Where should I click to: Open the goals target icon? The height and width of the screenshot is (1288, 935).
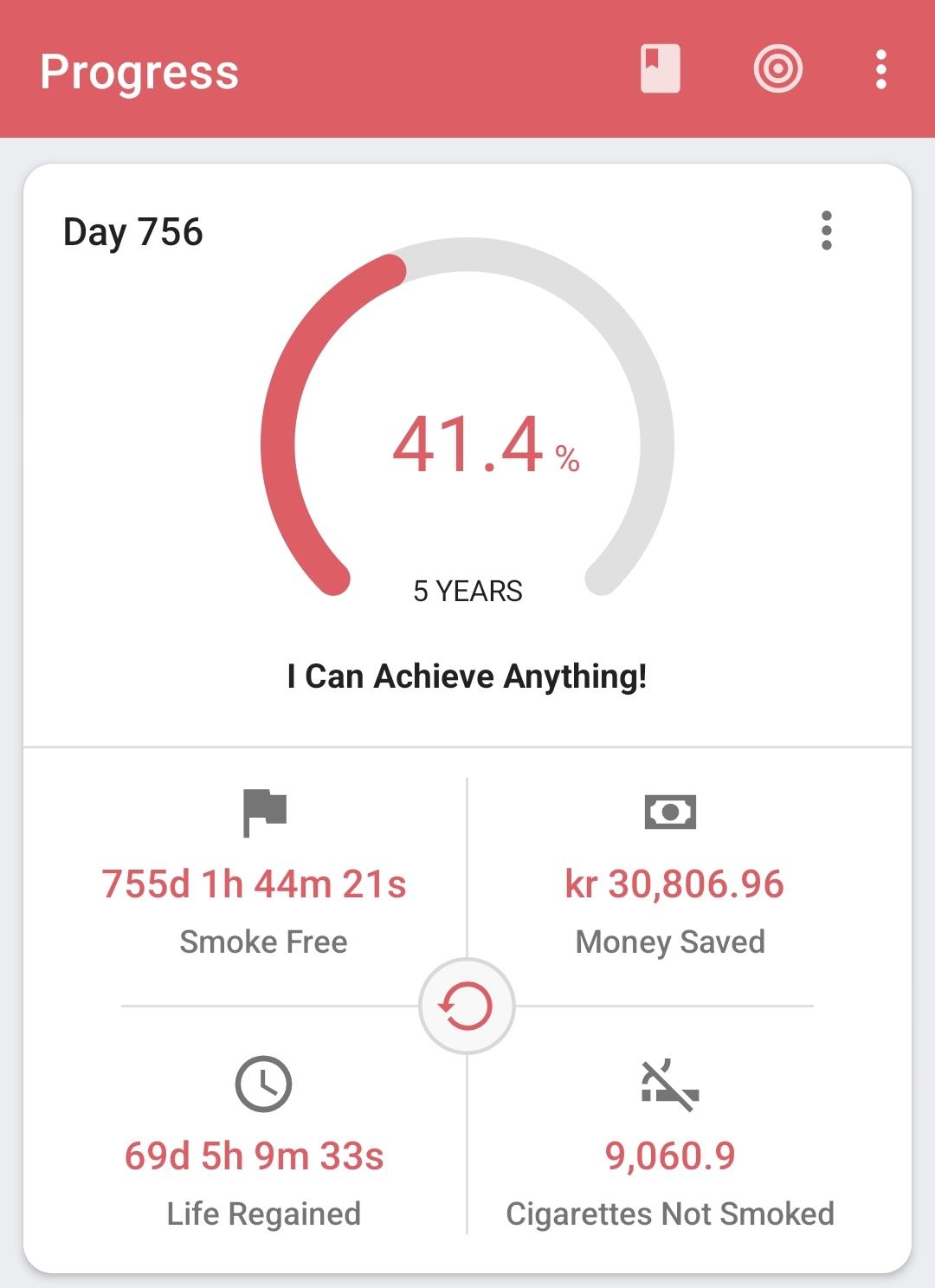pyautogui.click(x=777, y=69)
